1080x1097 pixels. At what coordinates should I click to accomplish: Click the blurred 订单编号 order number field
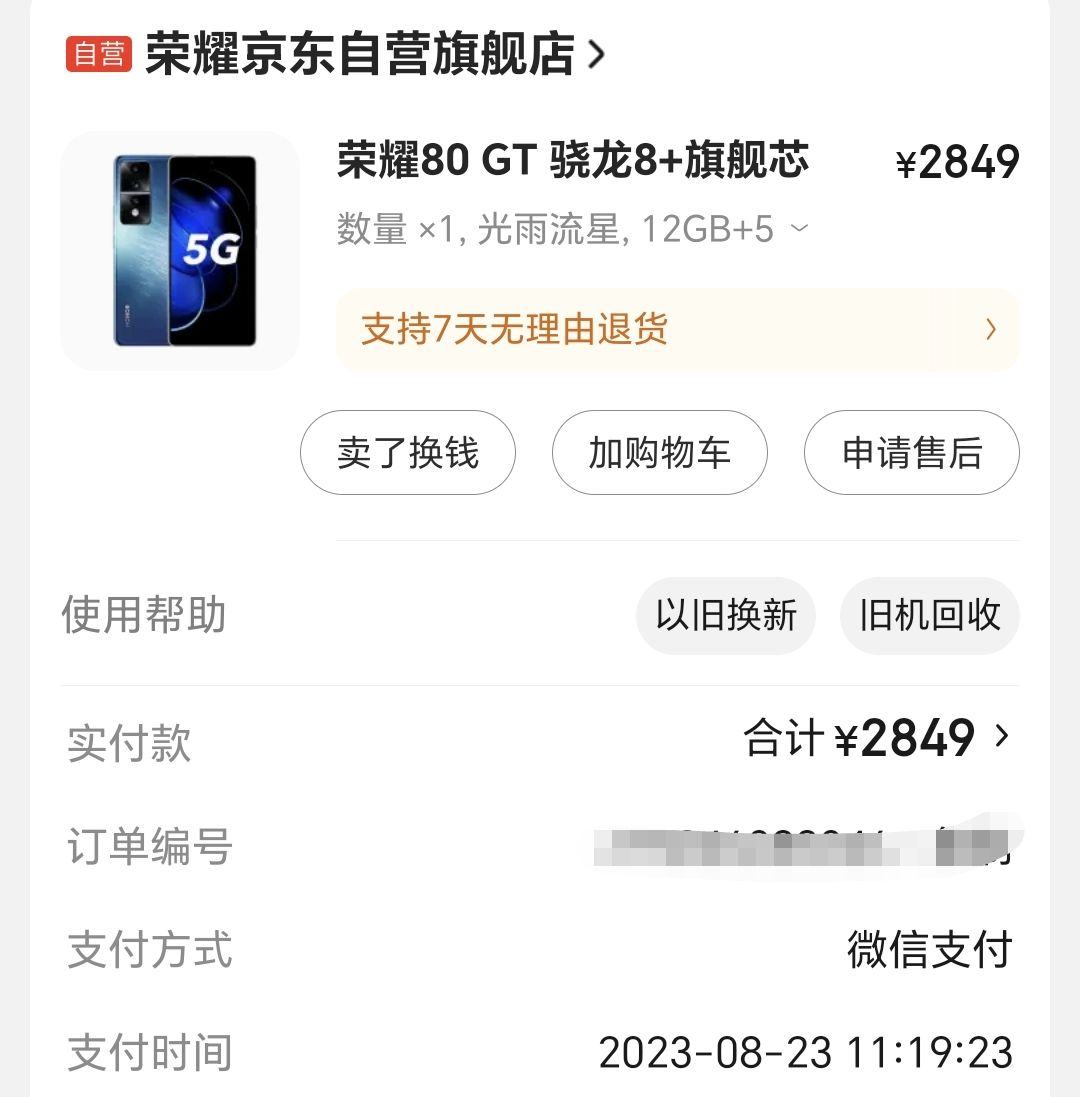click(x=800, y=848)
